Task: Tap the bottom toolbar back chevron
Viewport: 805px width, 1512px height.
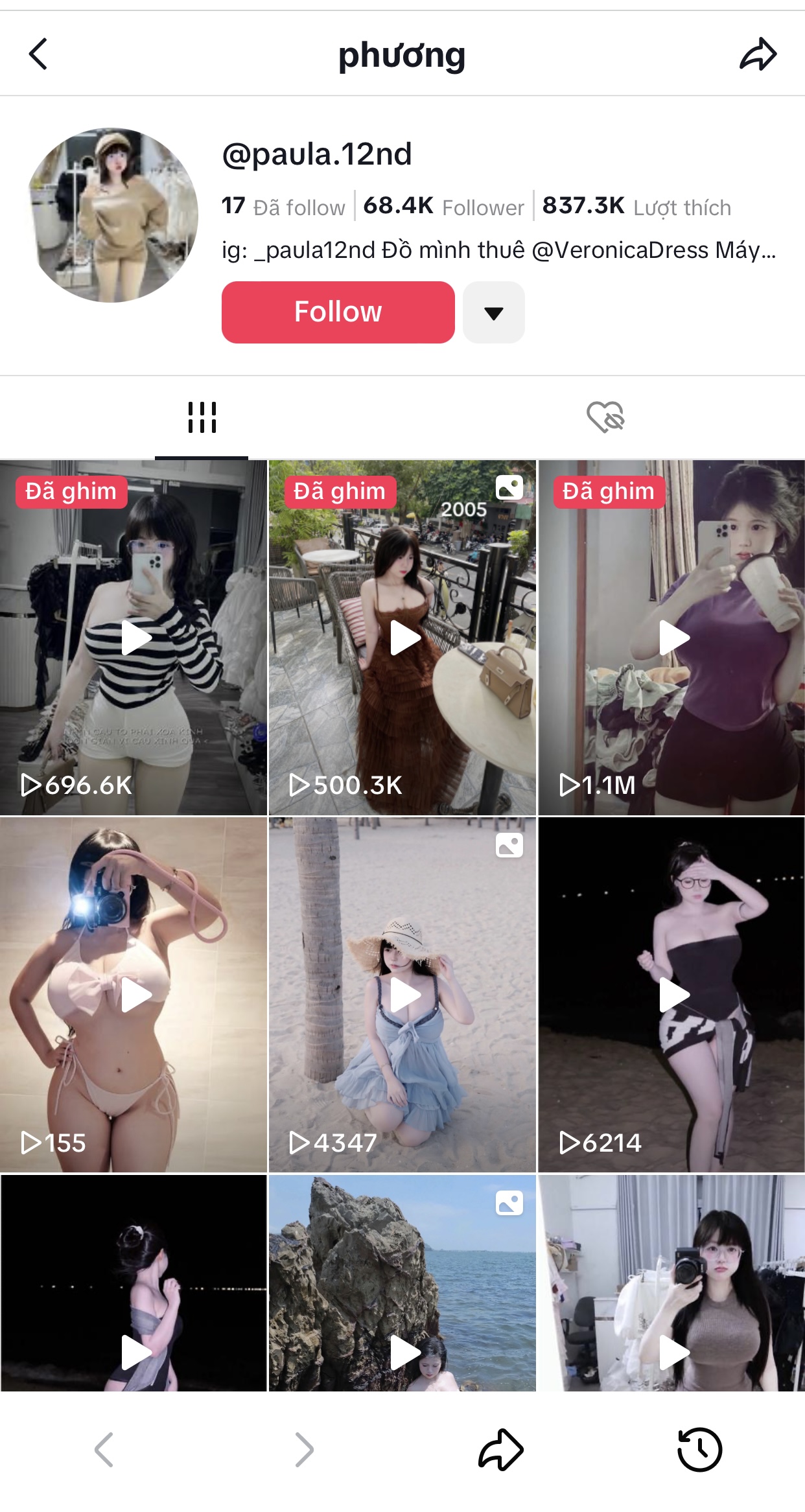Action: click(x=104, y=1449)
